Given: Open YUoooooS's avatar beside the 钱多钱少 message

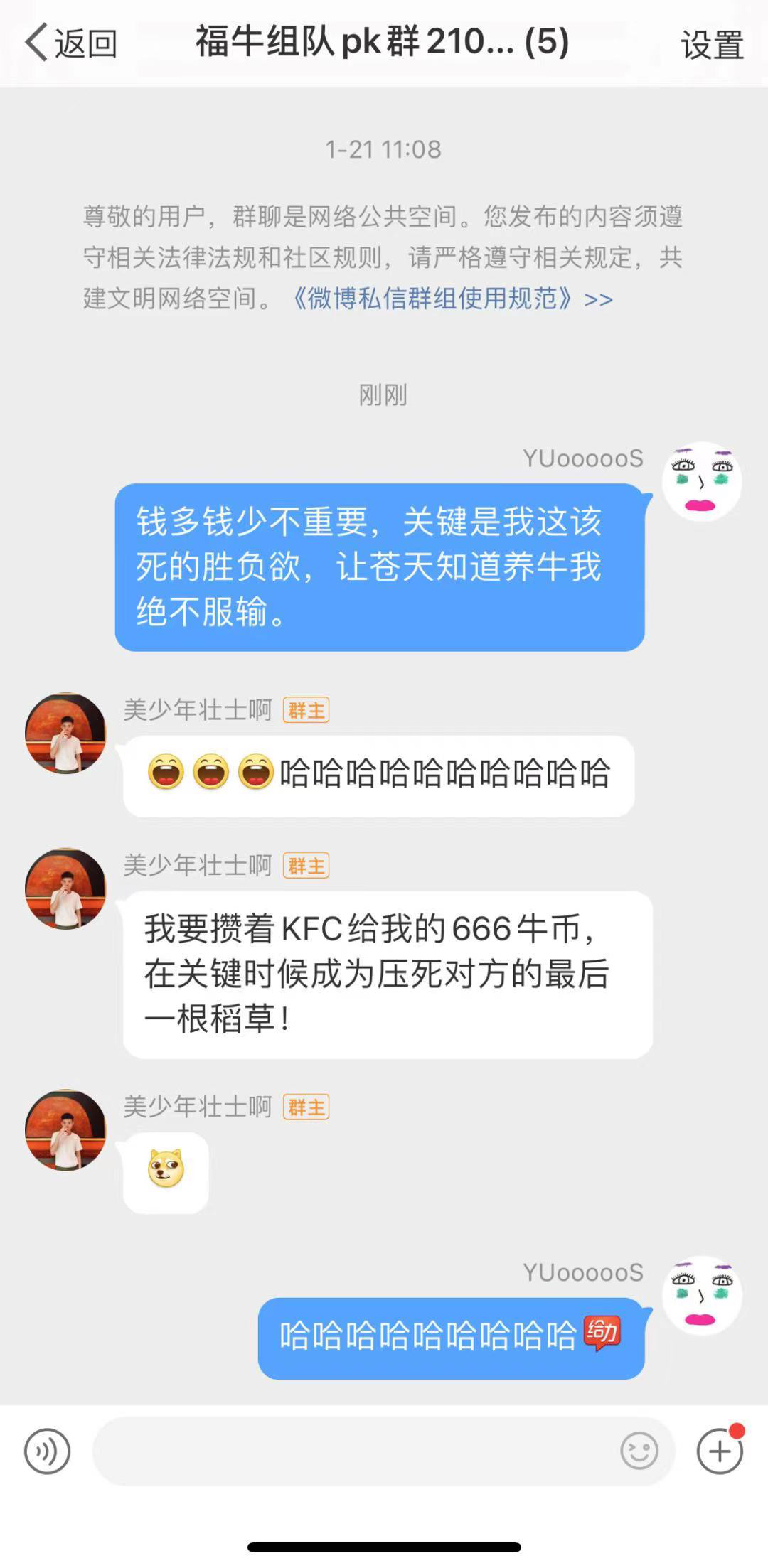Looking at the screenshot, I should point(702,481).
